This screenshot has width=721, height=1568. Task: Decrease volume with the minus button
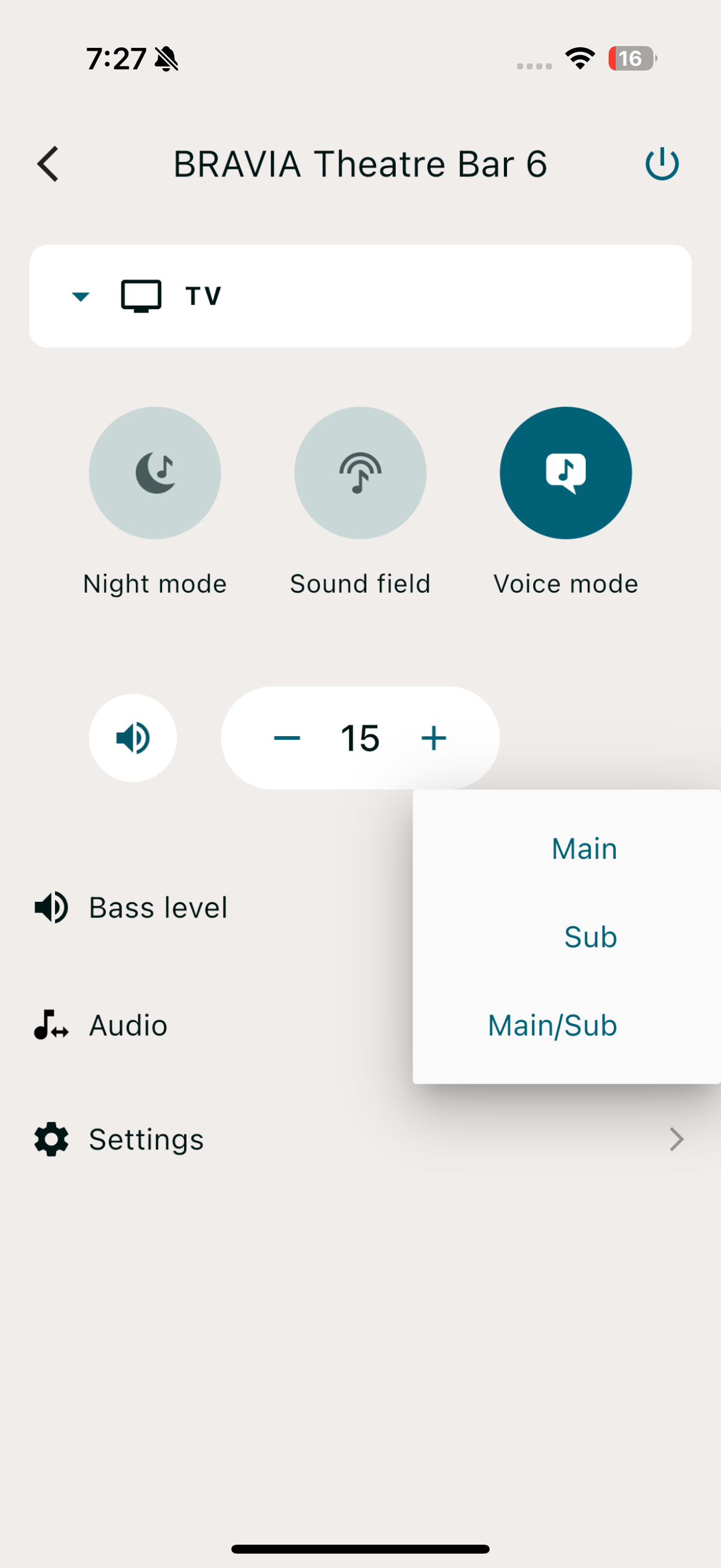[287, 738]
